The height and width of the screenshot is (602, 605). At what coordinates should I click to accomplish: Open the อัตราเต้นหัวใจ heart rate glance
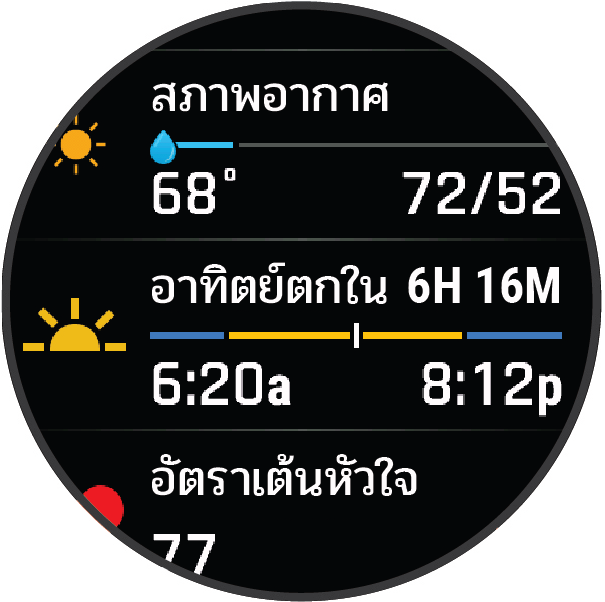(x=300, y=510)
